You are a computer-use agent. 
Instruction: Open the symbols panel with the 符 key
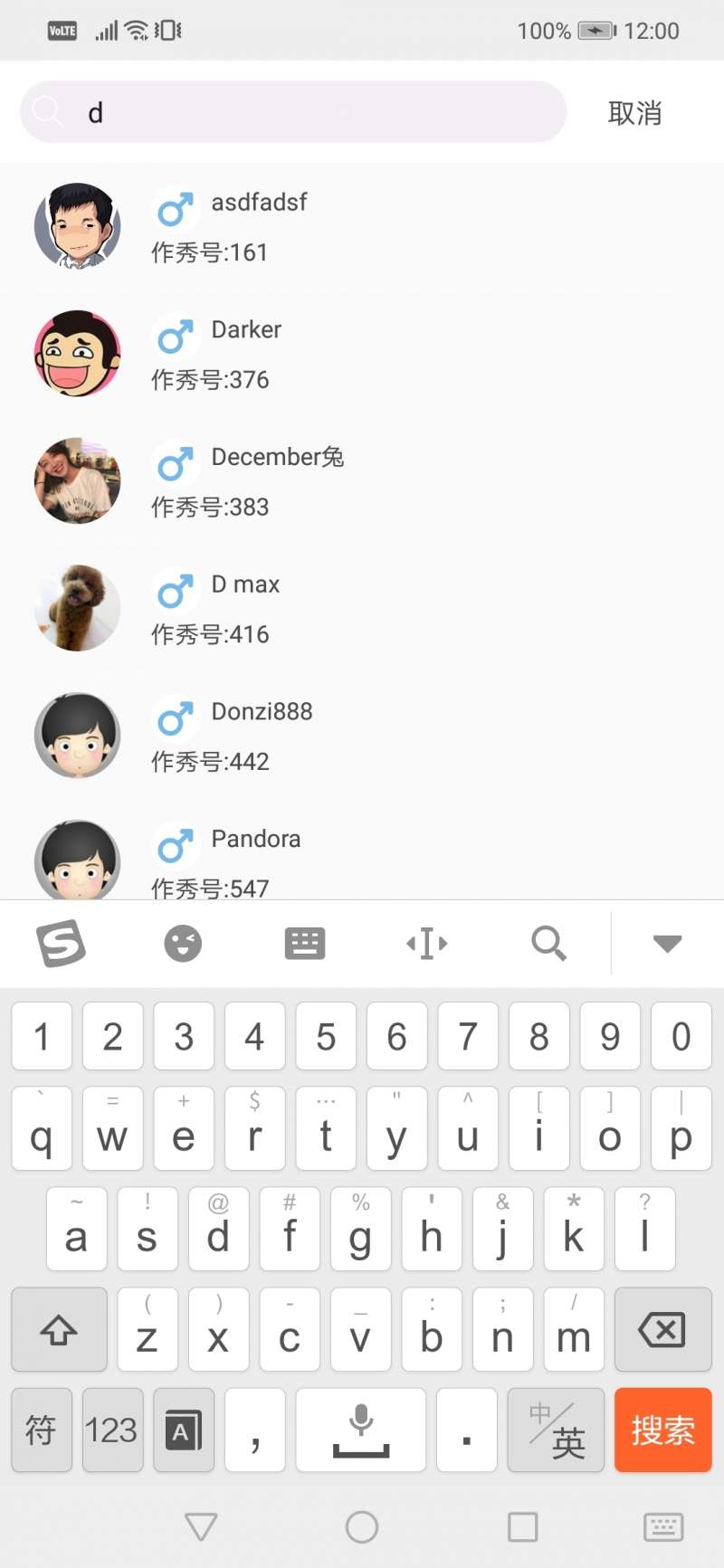coord(42,1430)
